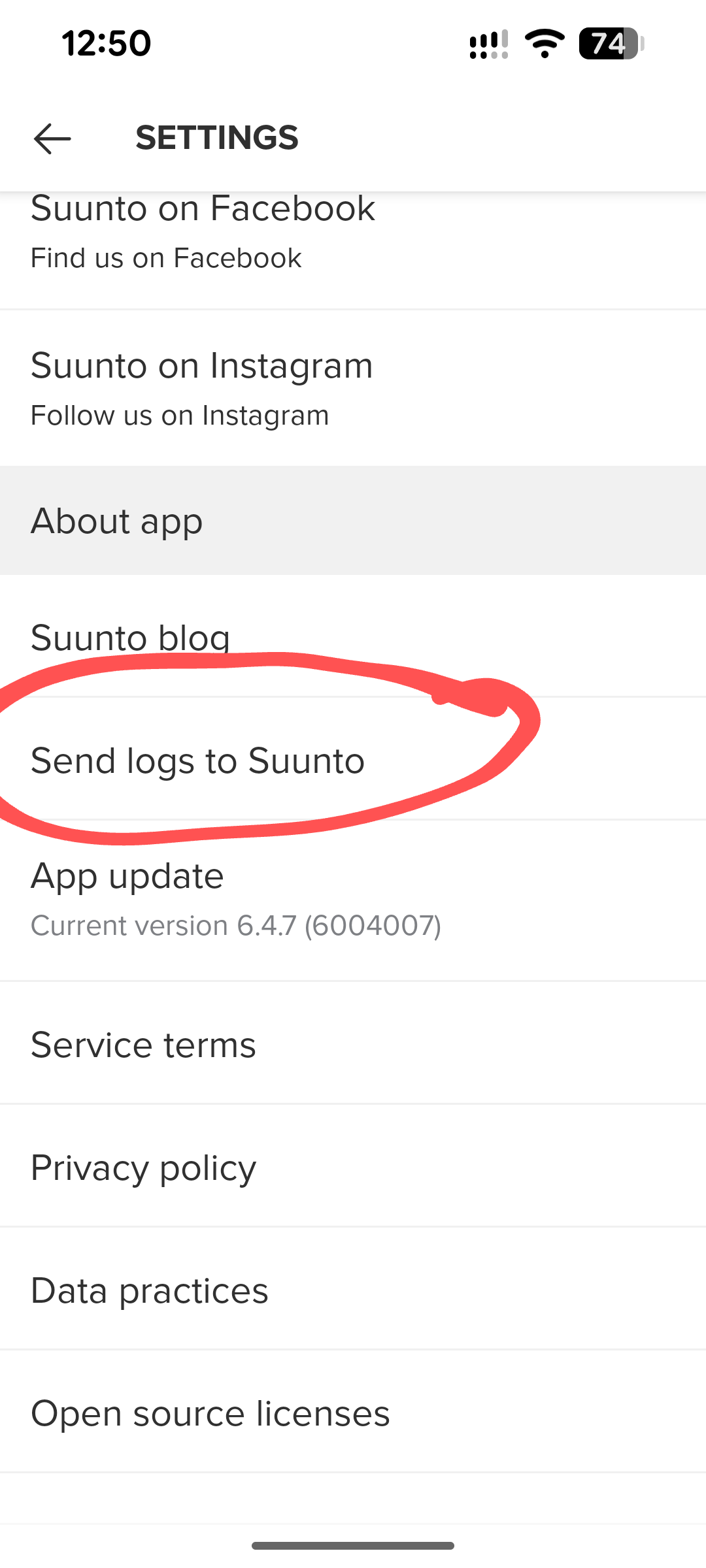
Task: Check App update version row
Action: [x=235, y=900]
